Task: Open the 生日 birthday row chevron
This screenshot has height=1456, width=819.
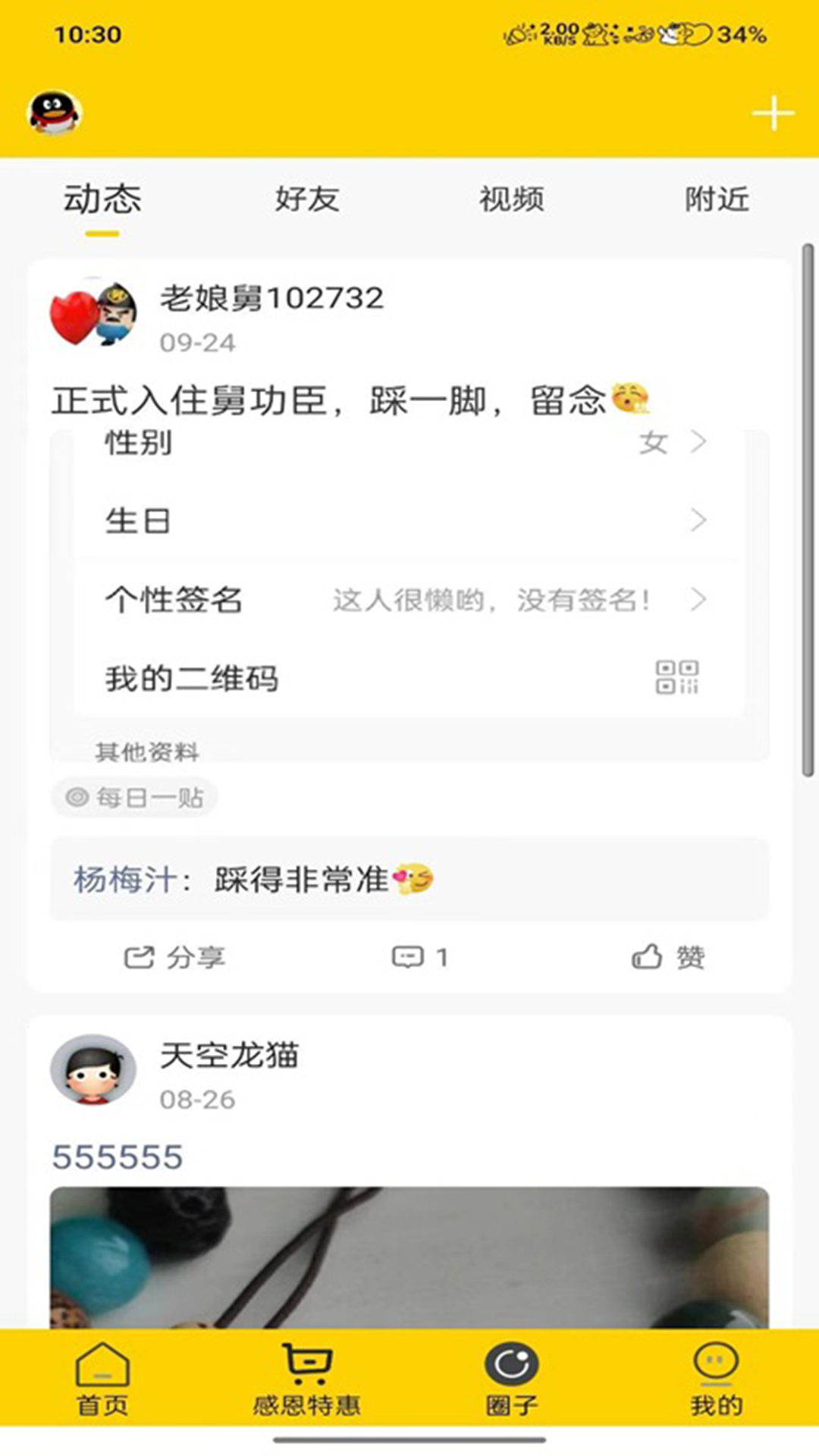Action: click(697, 521)
